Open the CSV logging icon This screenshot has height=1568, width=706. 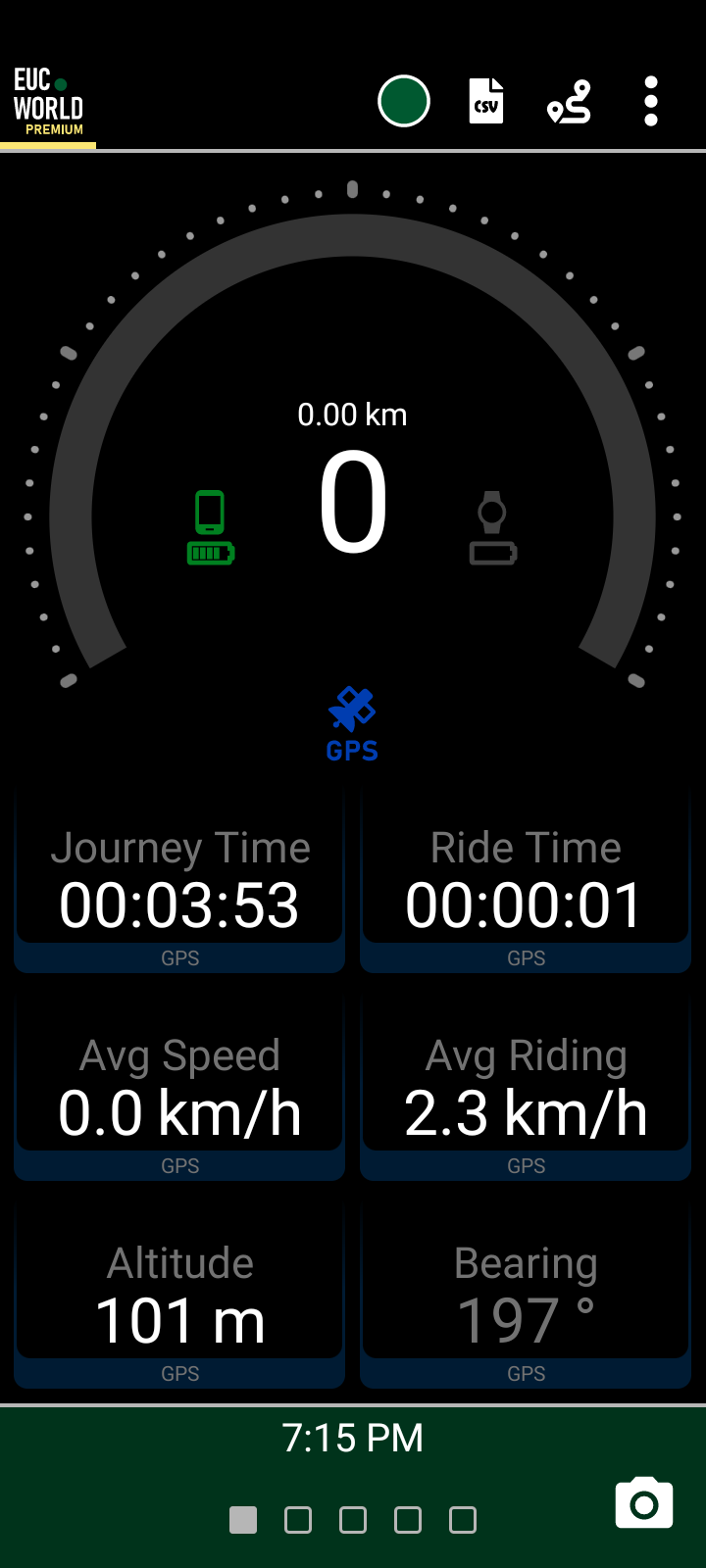point(486,101)
